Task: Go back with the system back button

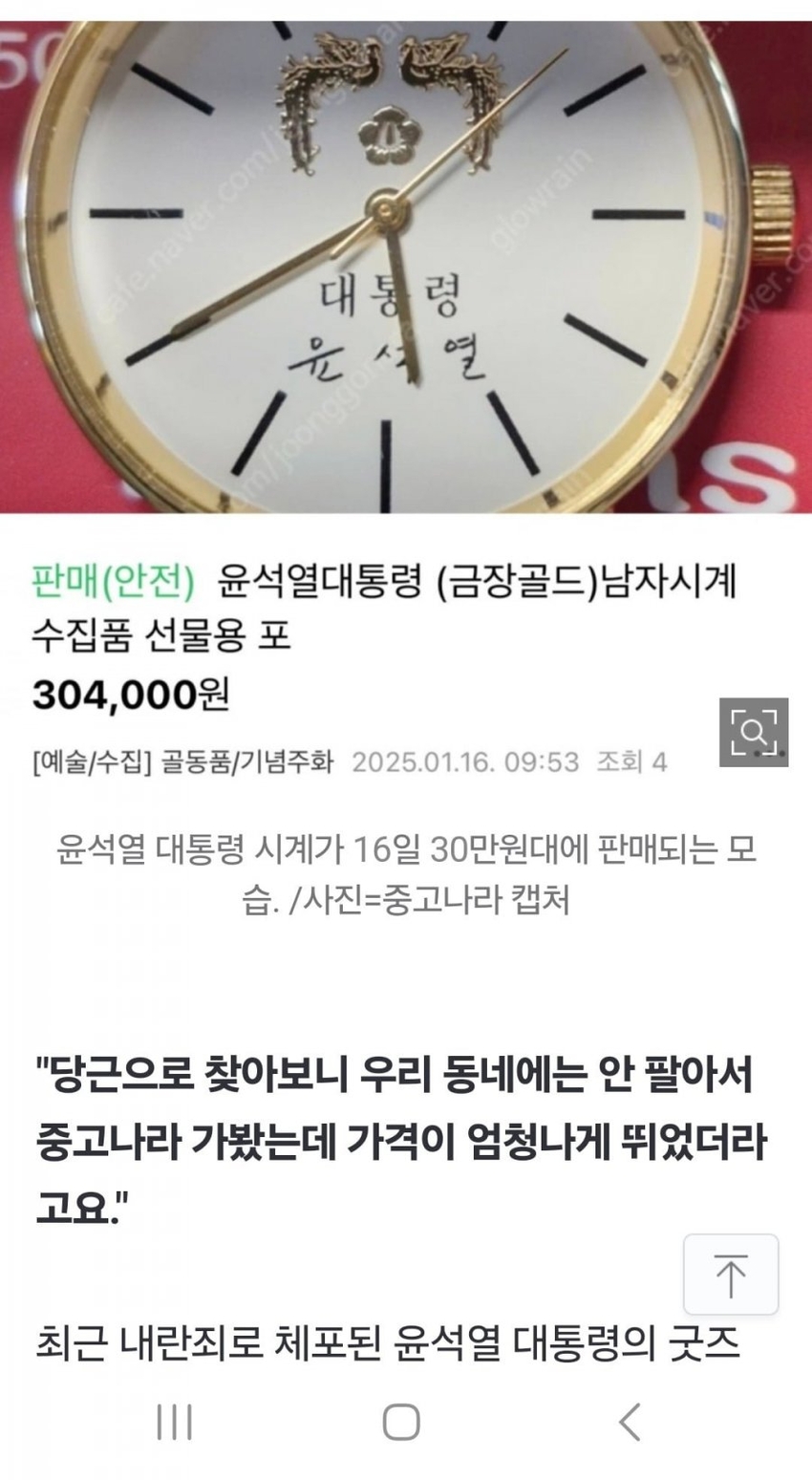Action: tap(630, 1422)
